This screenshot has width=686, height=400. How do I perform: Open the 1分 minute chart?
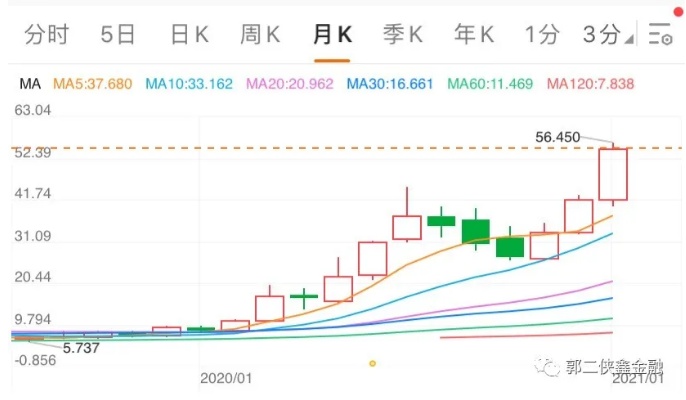542,35
